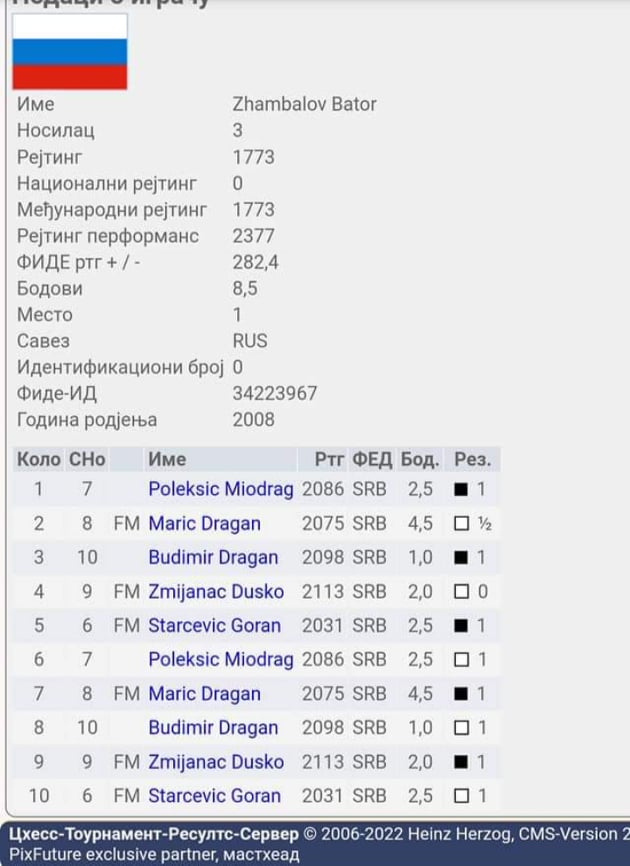Open Poleksic Miodrag in round 6 row
This screenshot has height=866, width=630.
coord(220,660)
